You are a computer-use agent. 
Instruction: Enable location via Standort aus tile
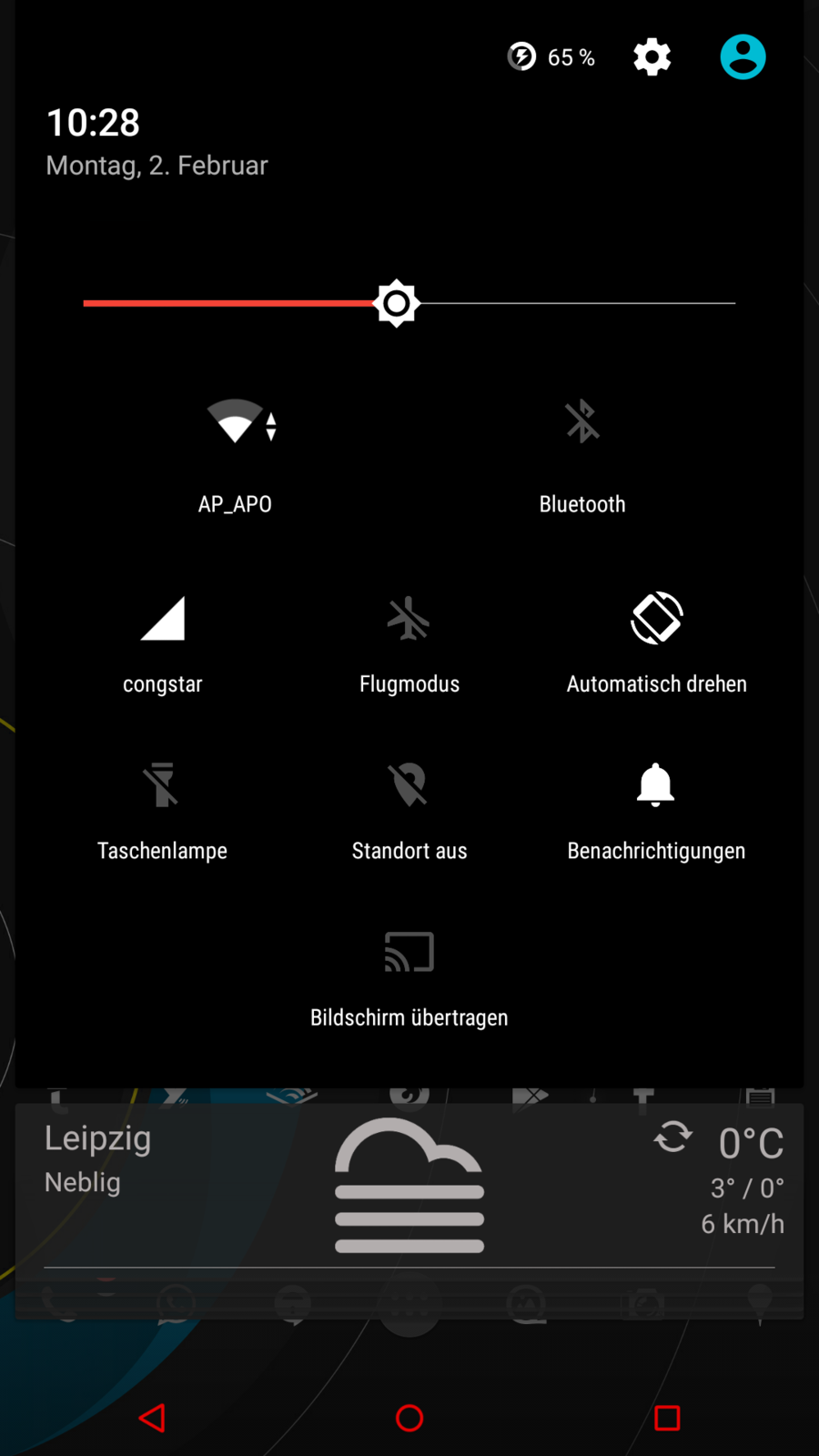[x=409, y=785]
